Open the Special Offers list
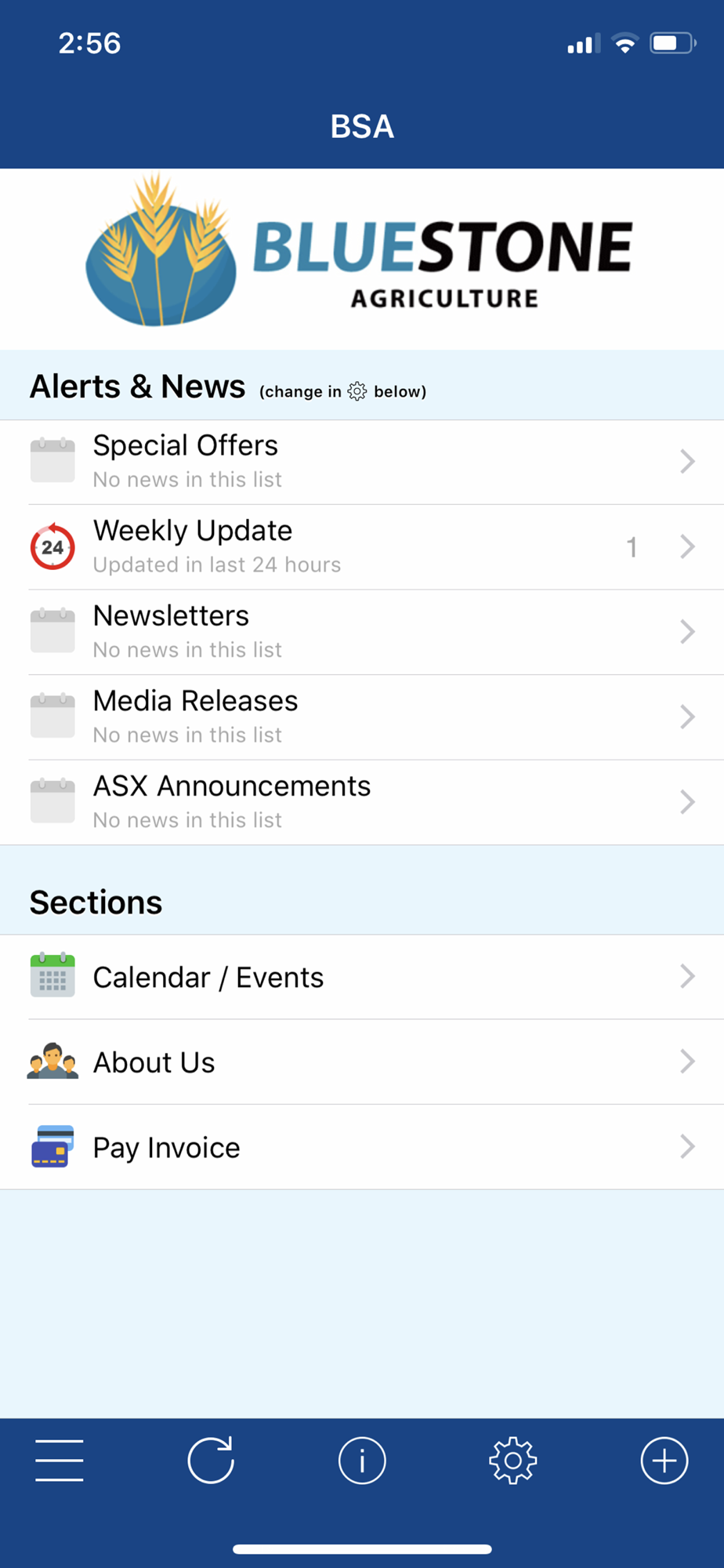 pos(362,462)
